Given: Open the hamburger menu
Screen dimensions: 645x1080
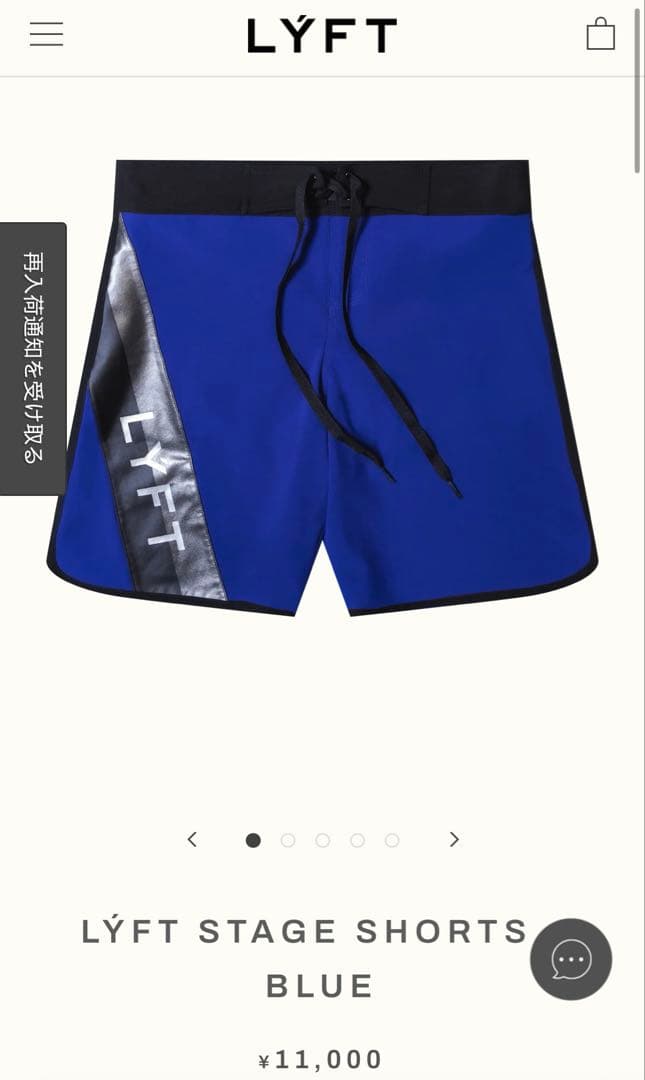Looking at the screenshot, I should point(46,35).
